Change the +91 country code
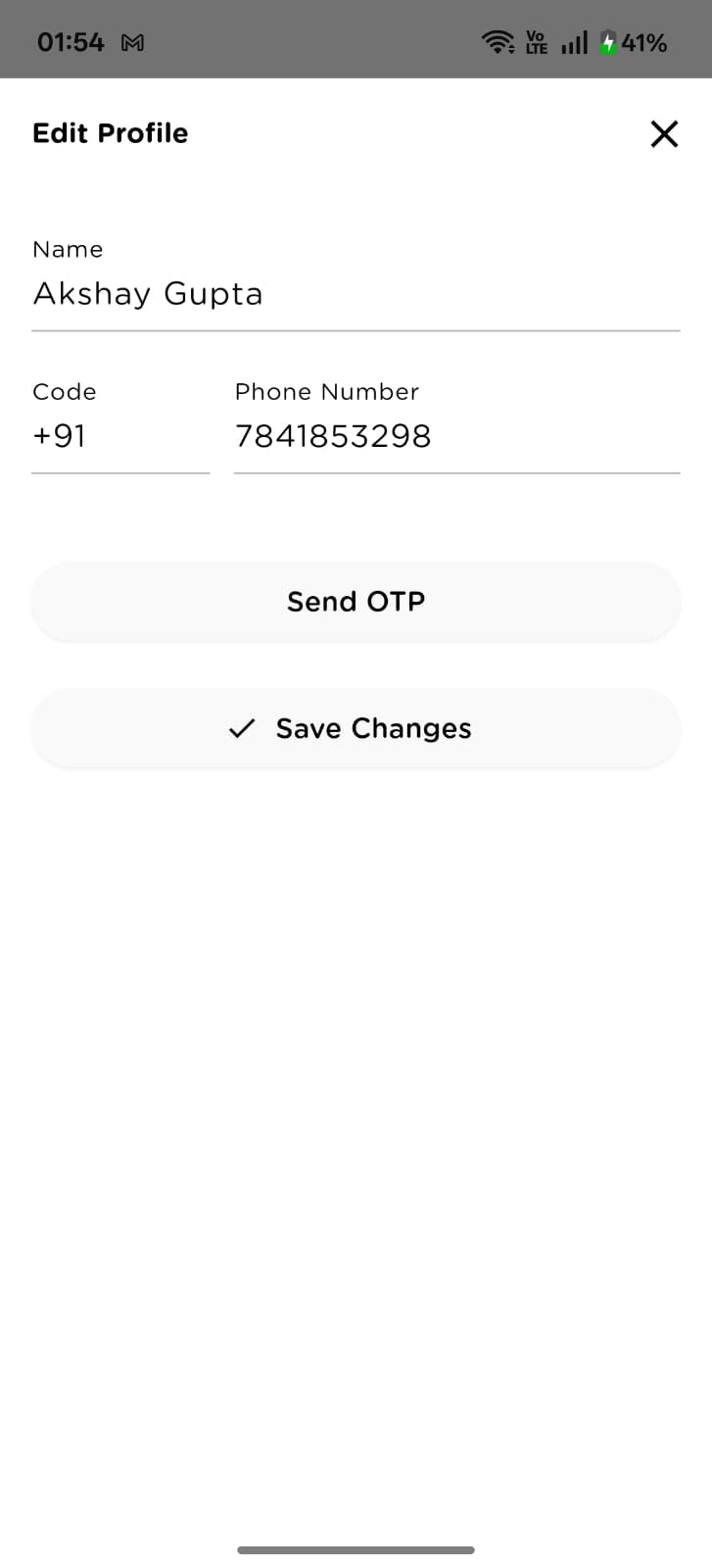The width and height of the screenshot is (712, 1568). 119,436
